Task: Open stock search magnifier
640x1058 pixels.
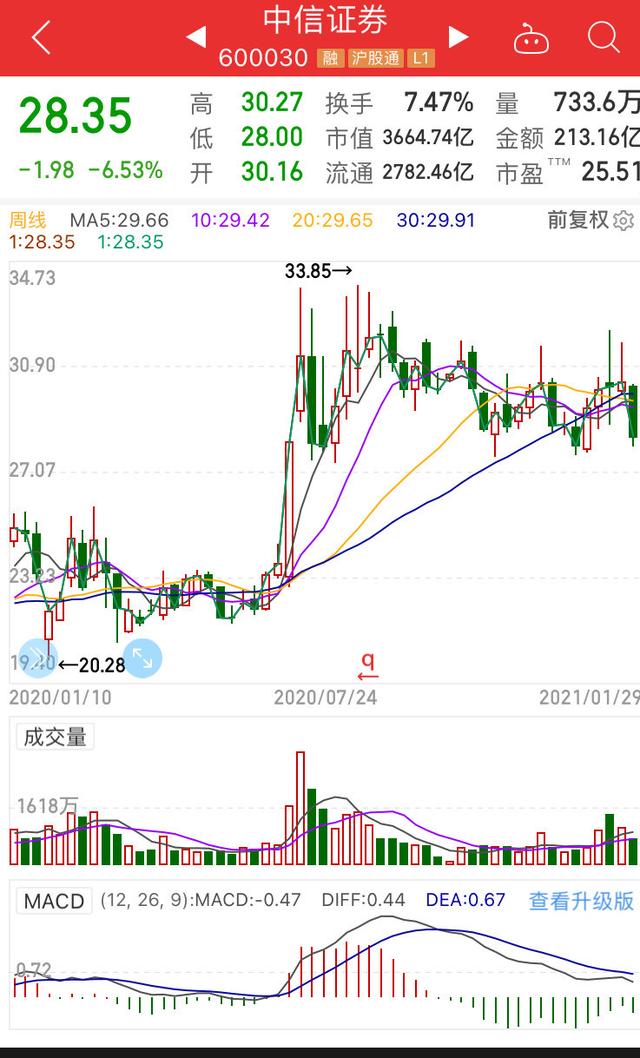Action: (x=603, y=38)
